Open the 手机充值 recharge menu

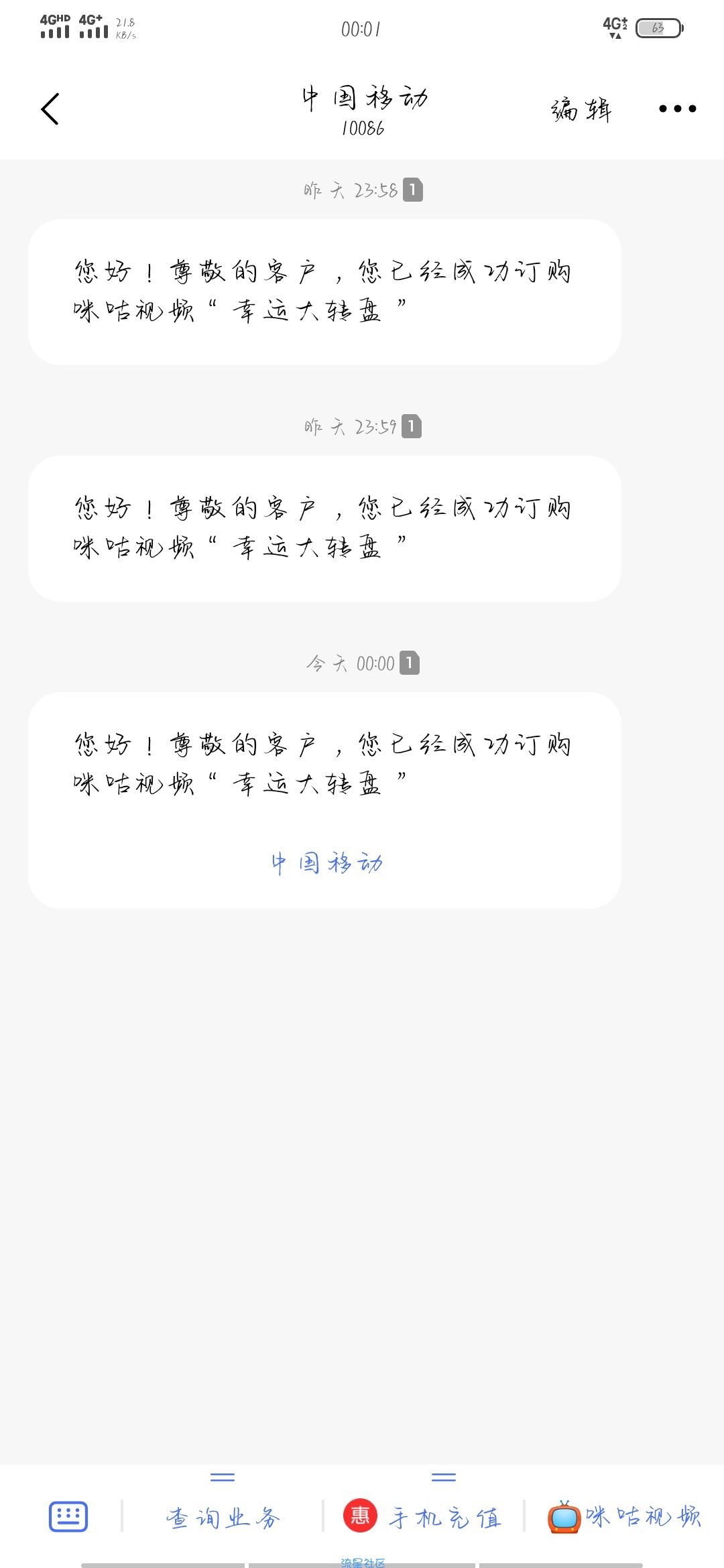pyautogui.click(x=424, y=1516)
